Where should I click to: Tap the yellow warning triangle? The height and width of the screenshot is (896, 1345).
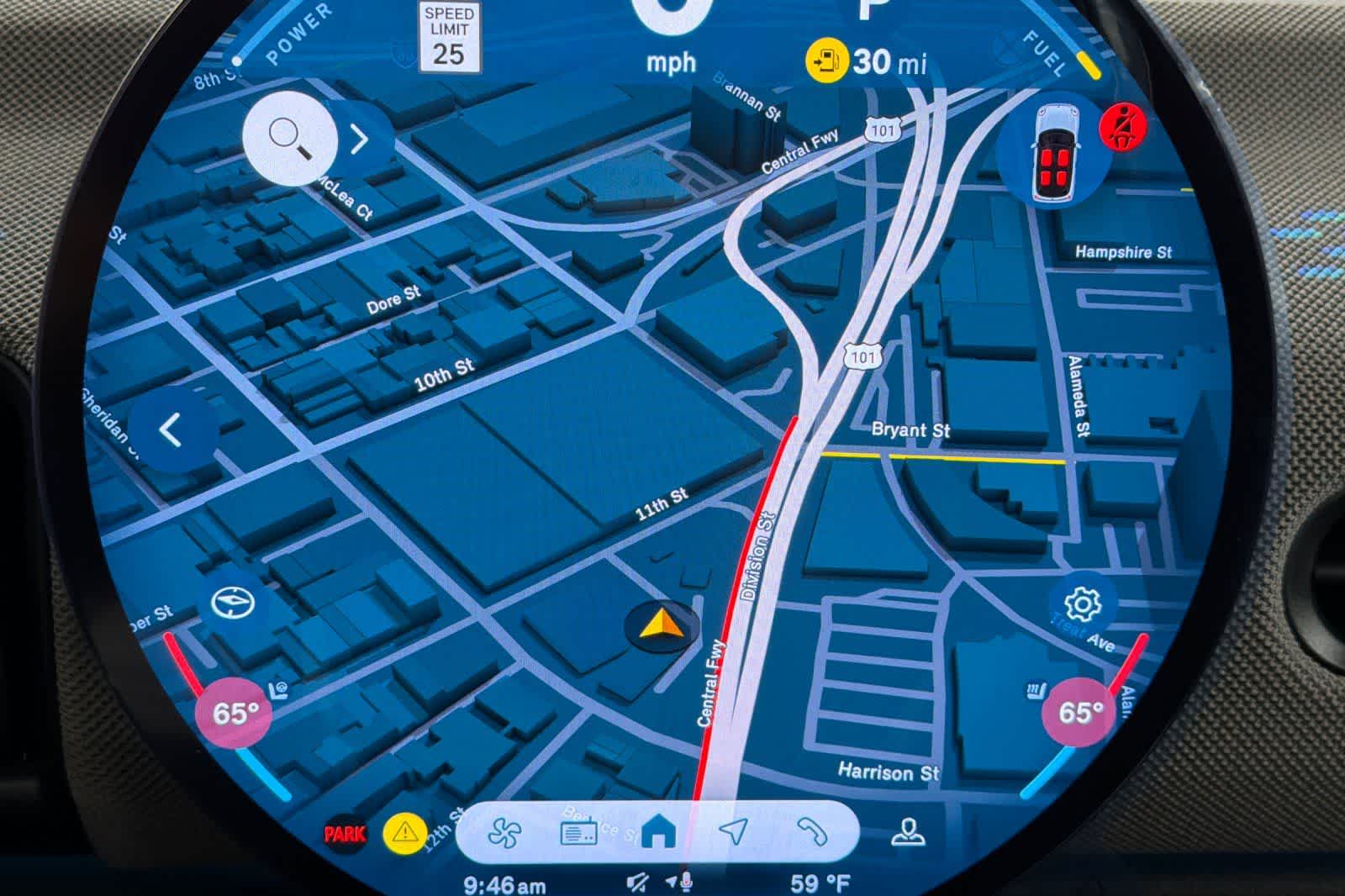pos(404,833)
